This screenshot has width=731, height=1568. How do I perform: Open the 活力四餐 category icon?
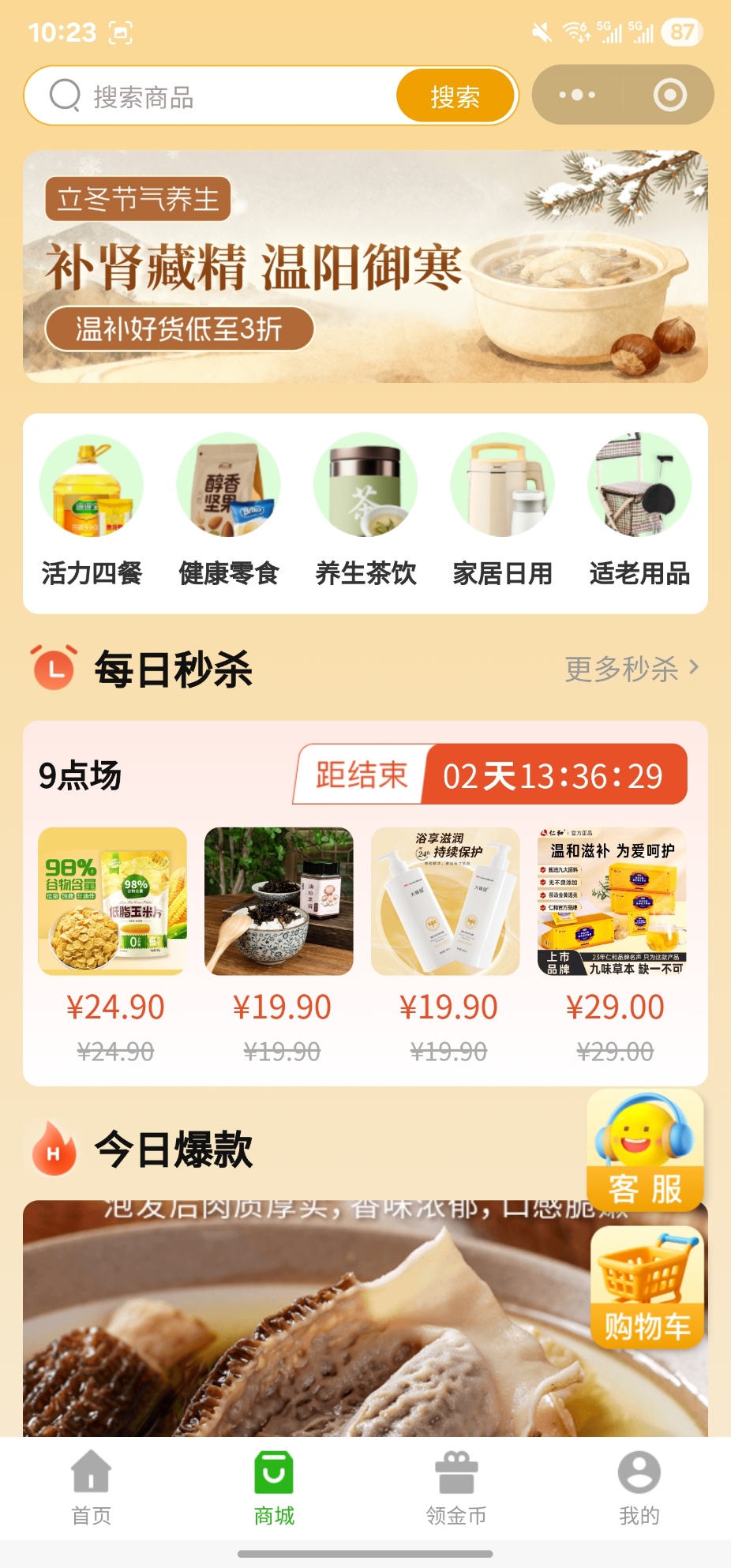coord(91,486)
